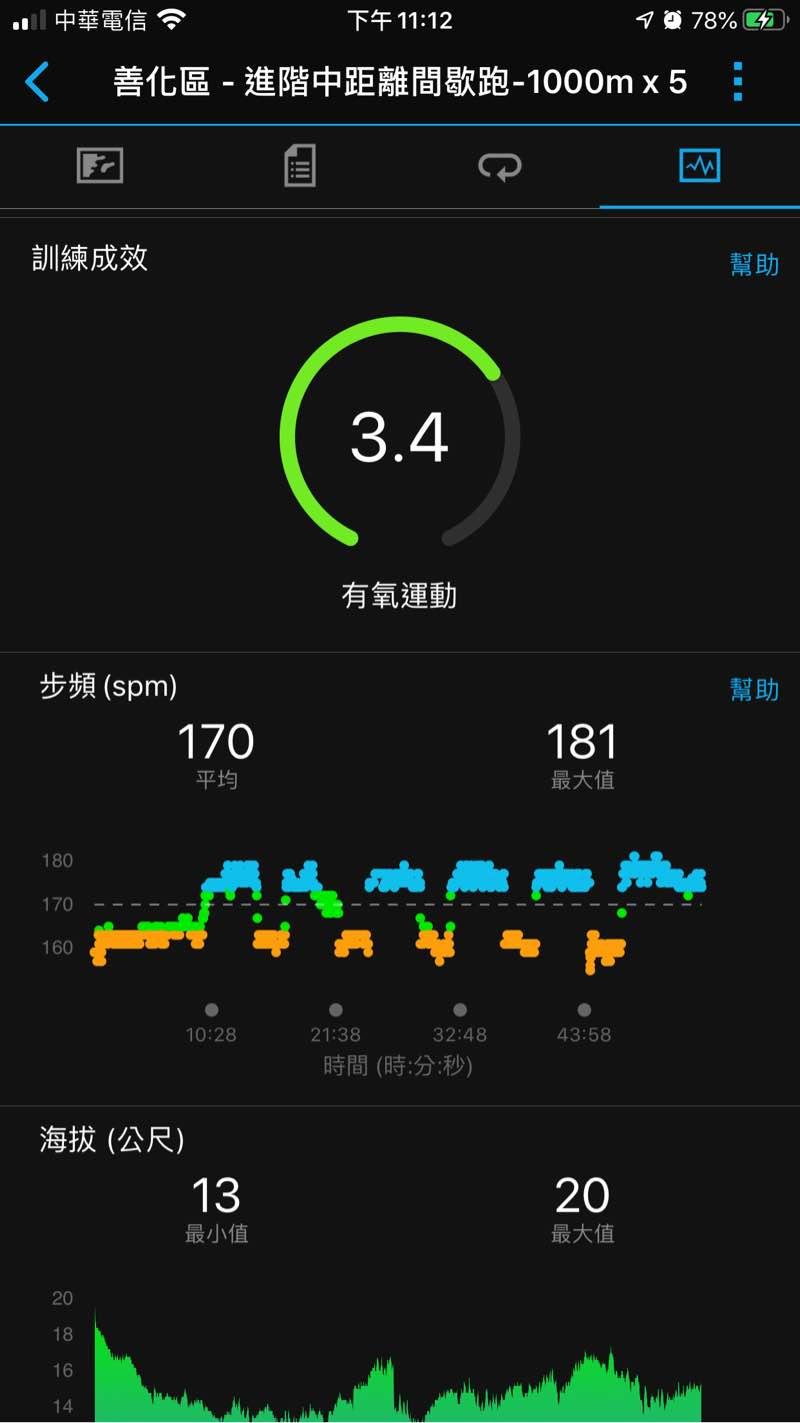Open 幫助 link beside 步頻 (spm)
The height and width of the screenshot is (1423, 800).
click(x=754, y=689)
